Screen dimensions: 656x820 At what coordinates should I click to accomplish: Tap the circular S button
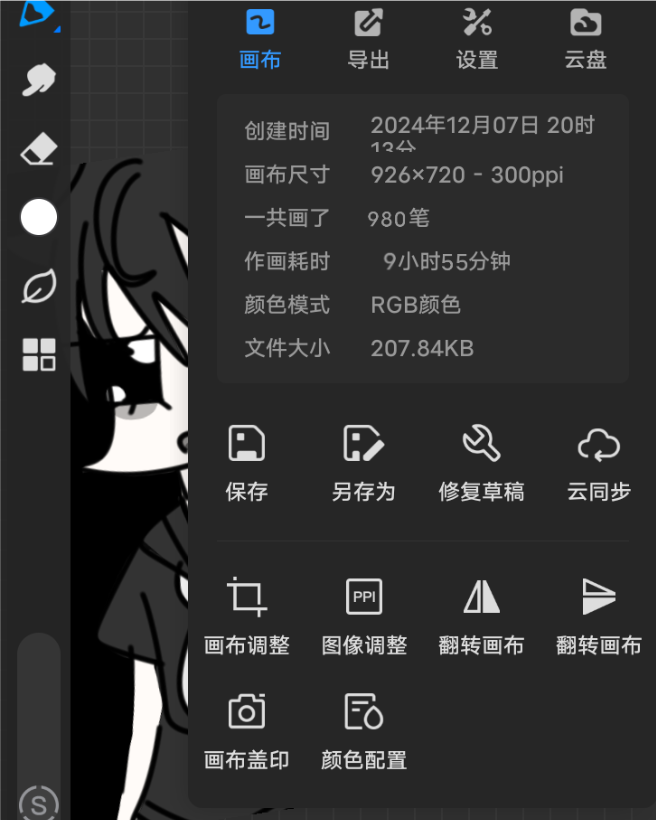tap(39, 803)
